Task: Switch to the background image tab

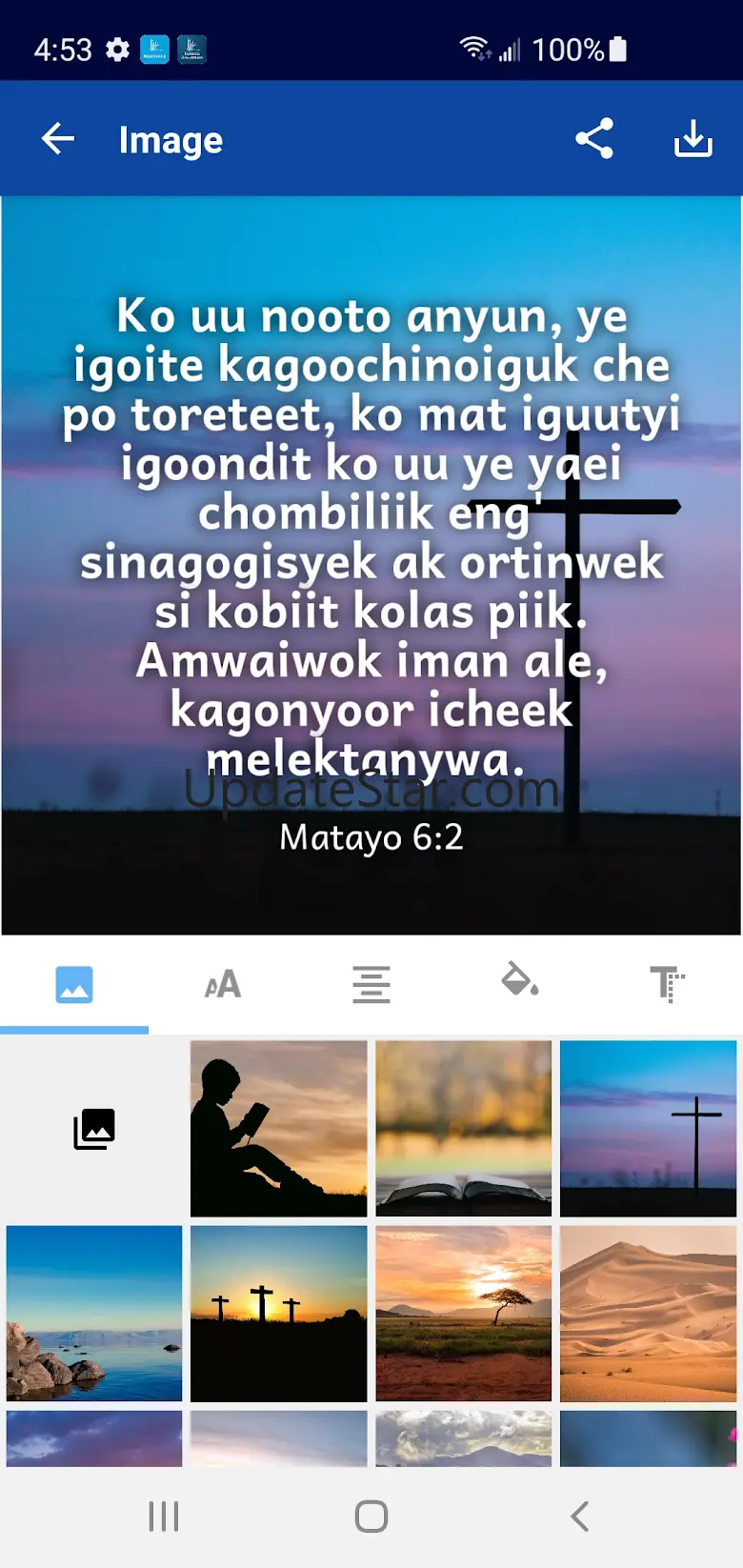Action: point(74,984)
